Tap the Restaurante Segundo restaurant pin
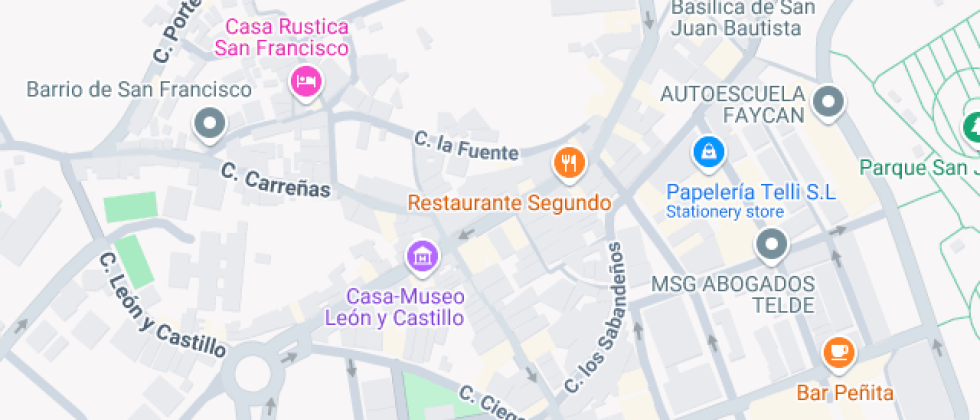 tap(569, 162)
